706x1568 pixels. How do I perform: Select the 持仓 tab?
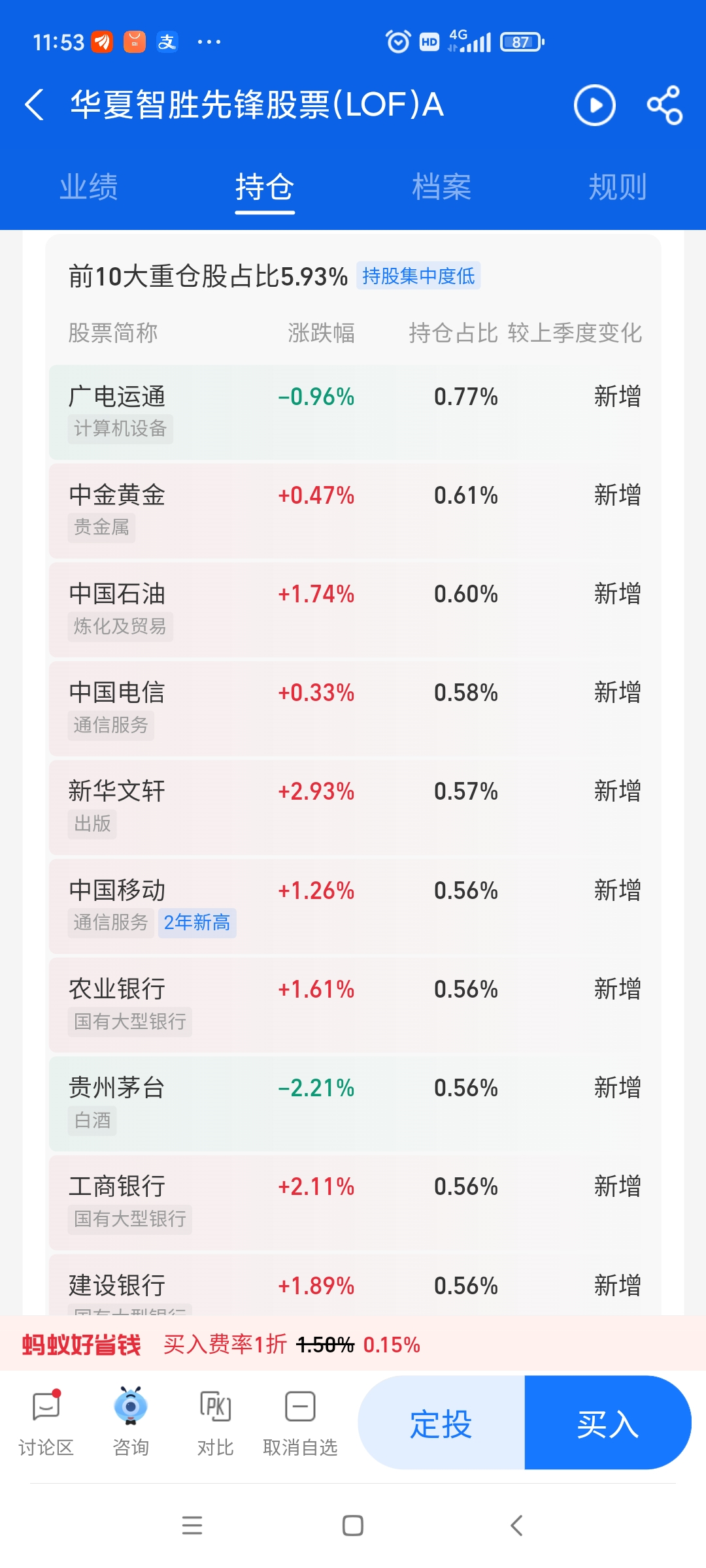coord(265,188)
